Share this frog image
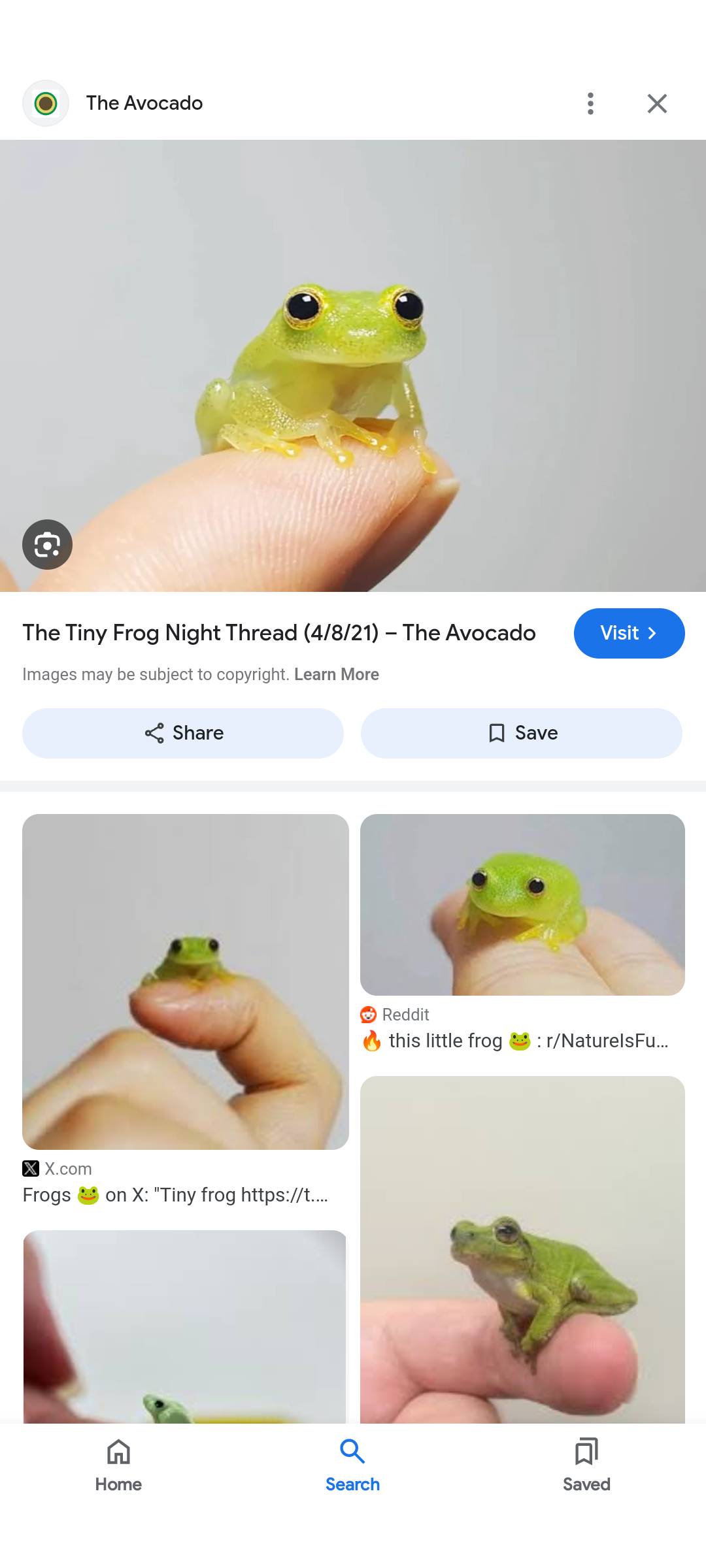 (x=183, y=733)
